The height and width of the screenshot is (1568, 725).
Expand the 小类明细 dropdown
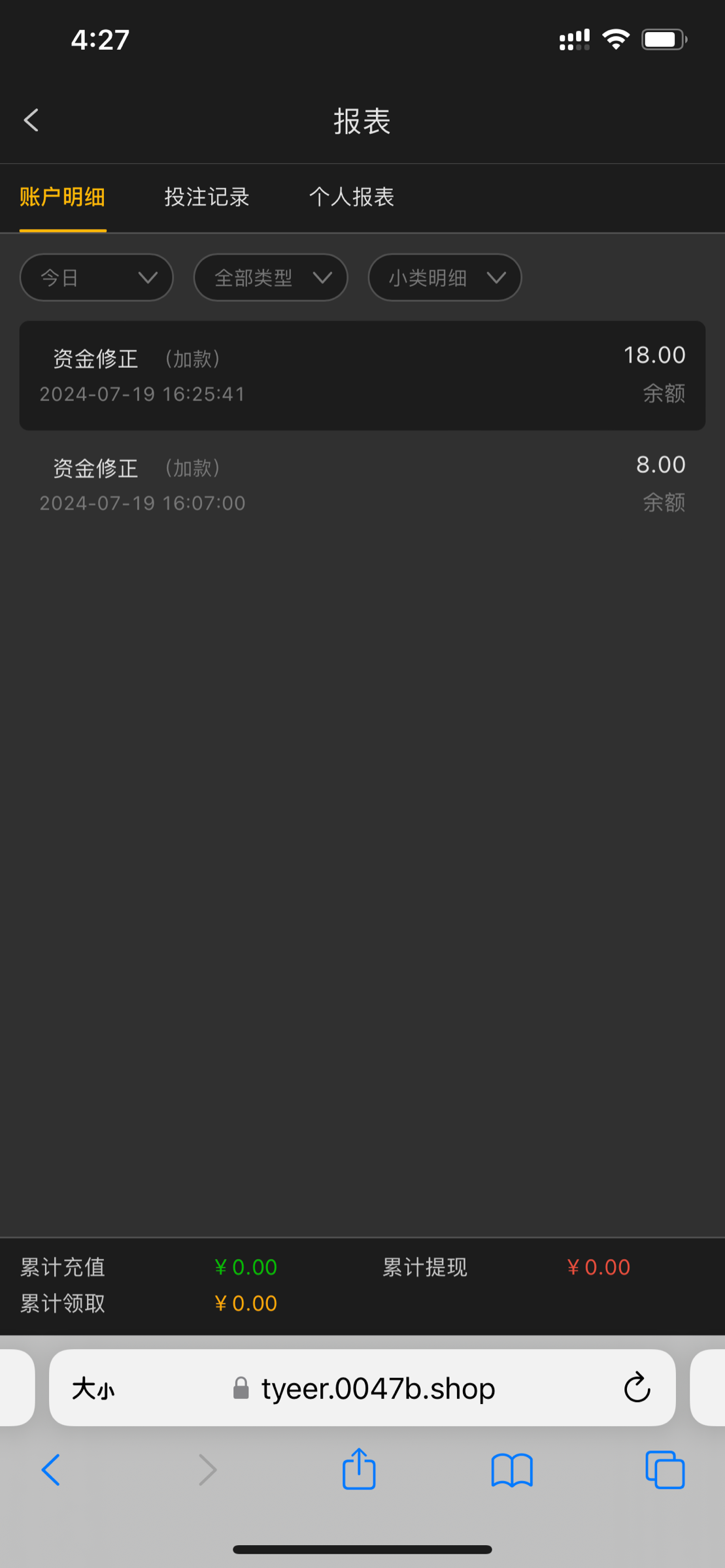point(445,278)
